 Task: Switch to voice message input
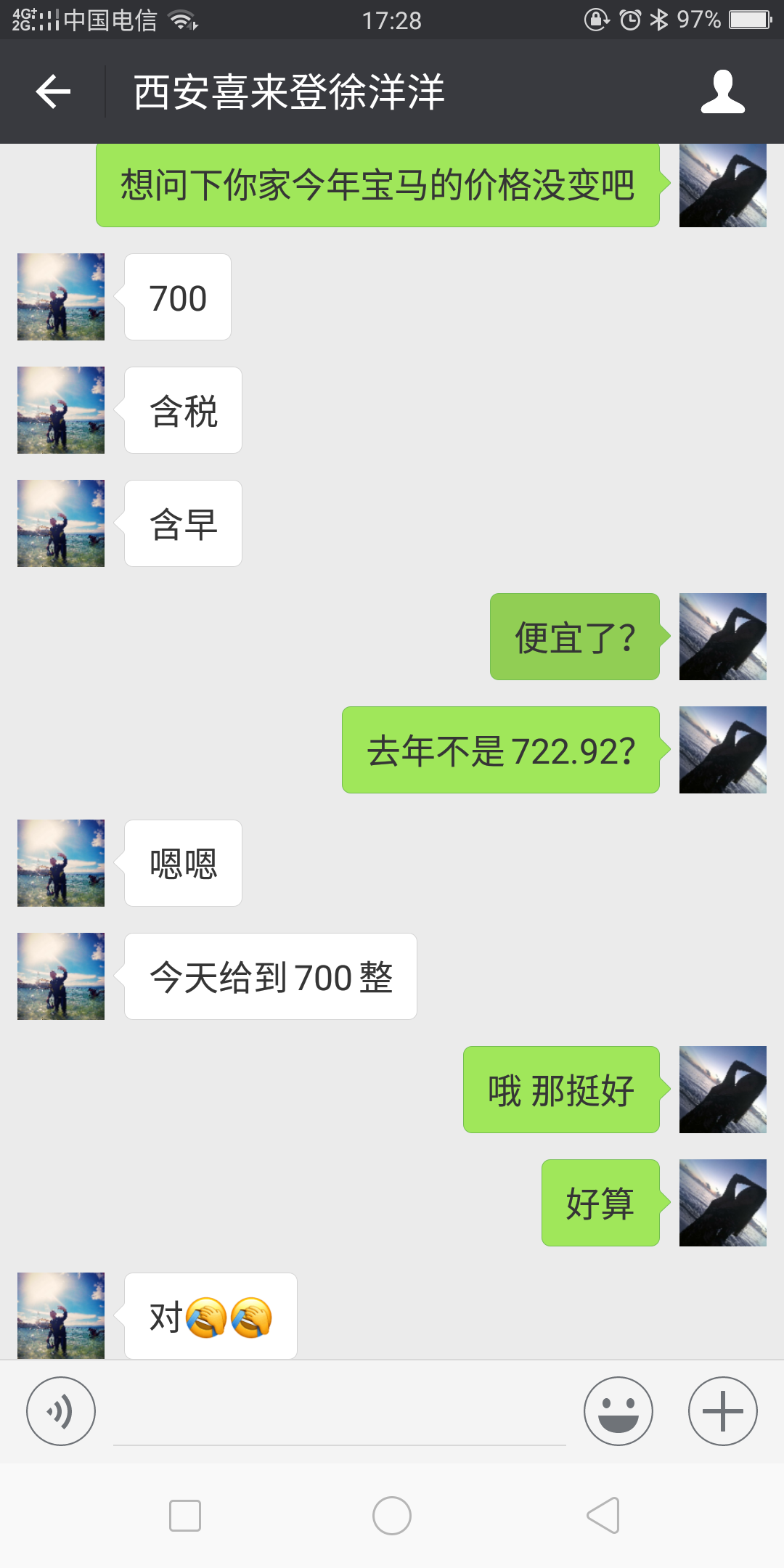tap(61, 1411)
